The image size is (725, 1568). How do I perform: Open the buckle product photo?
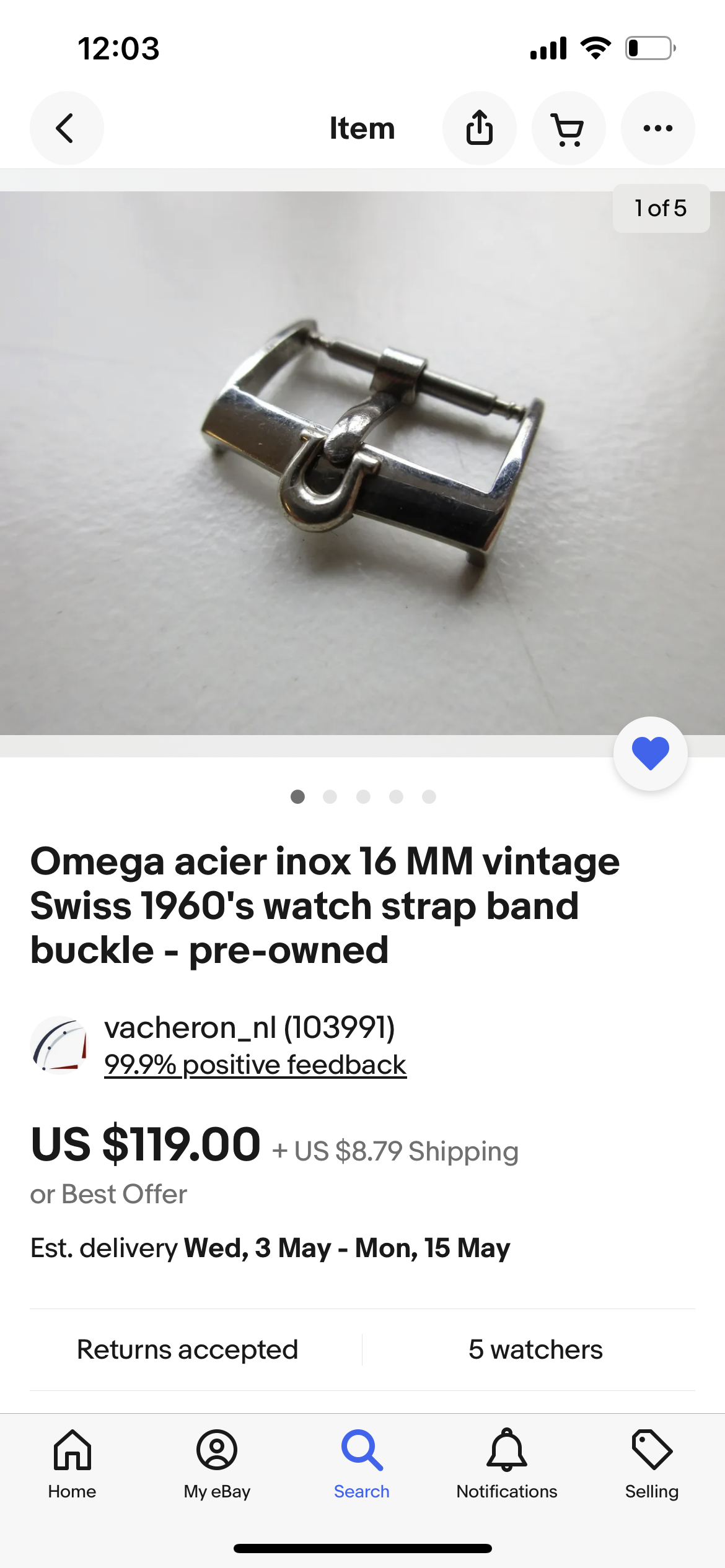[362, 463]
